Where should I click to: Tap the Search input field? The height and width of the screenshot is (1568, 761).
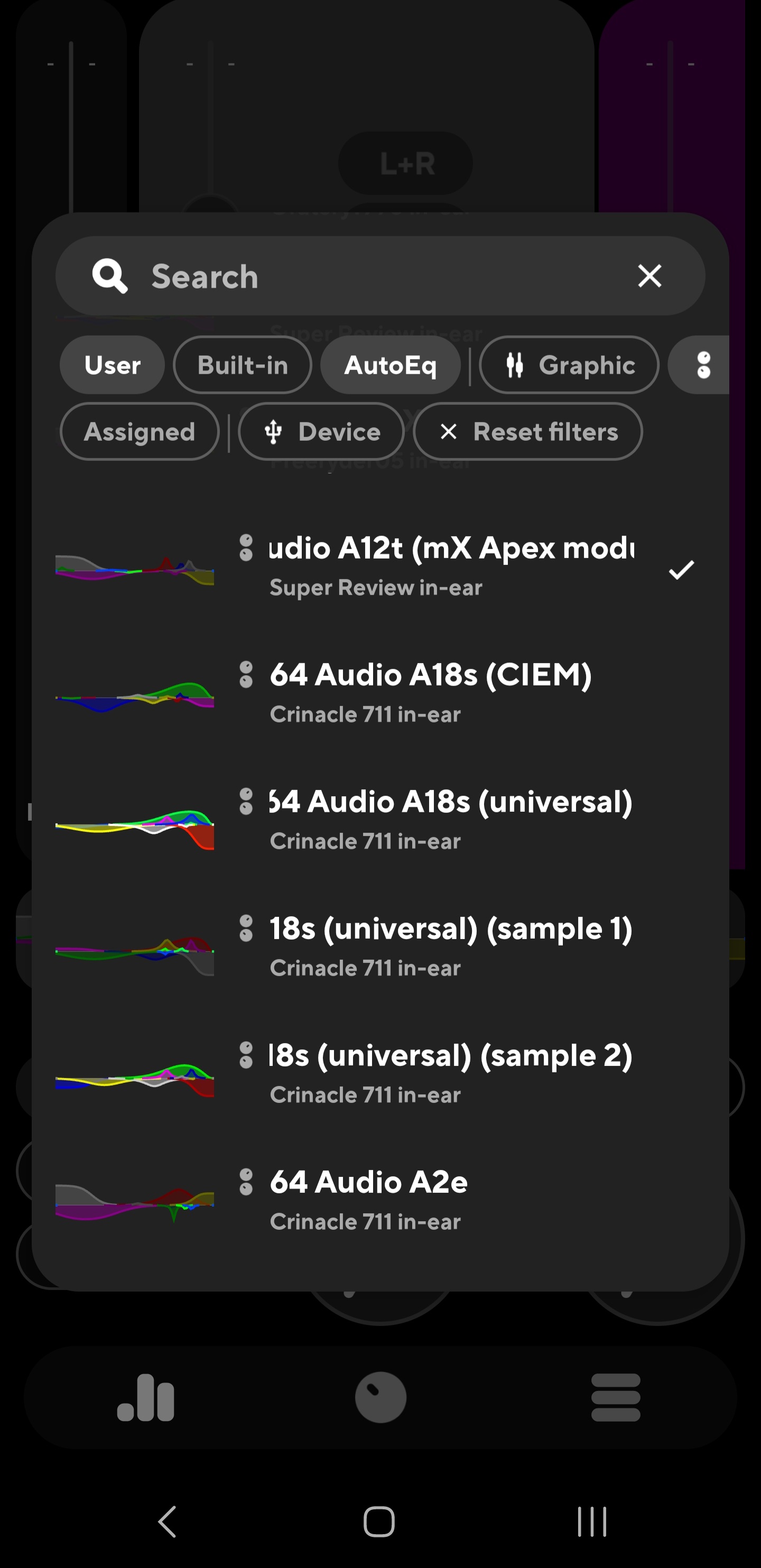[365, 276]
